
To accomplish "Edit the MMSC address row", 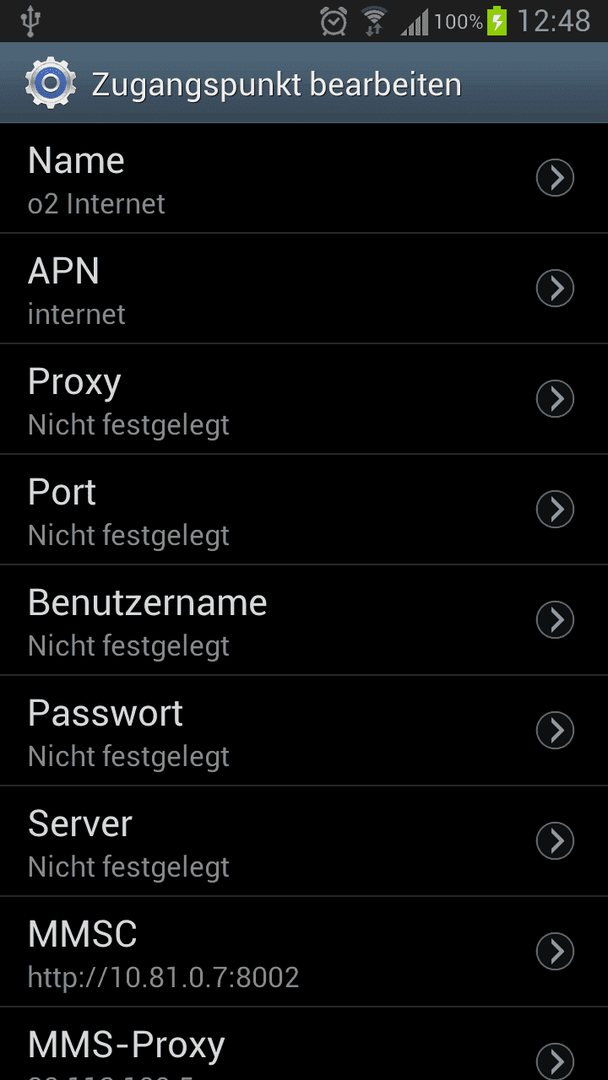I will (304, 952).
